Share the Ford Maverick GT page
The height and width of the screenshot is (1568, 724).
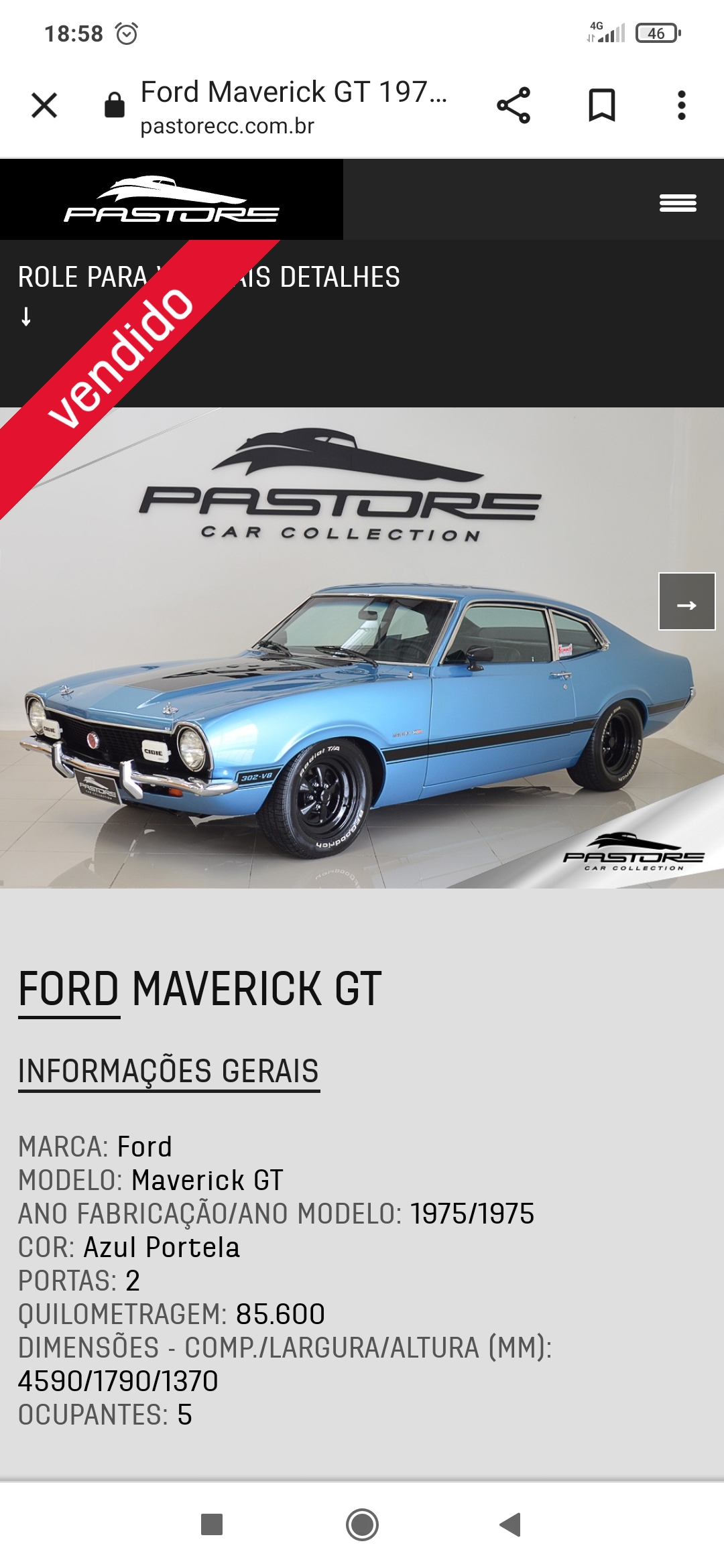pos(514,105)
